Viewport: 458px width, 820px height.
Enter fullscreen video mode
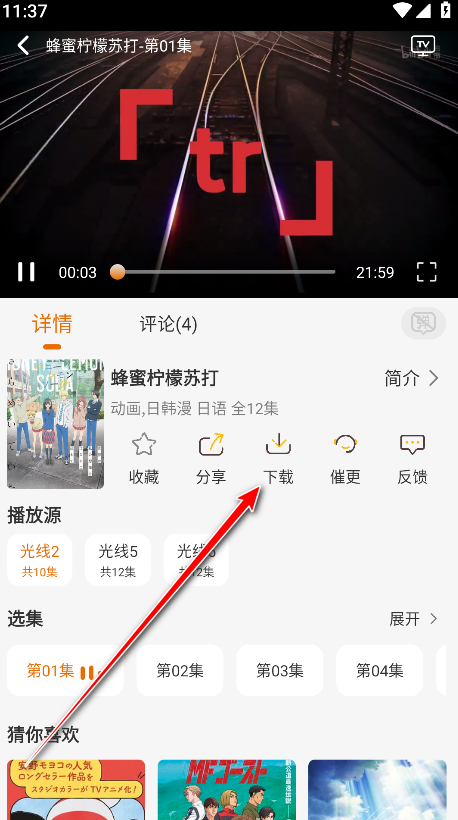point(426,272)
